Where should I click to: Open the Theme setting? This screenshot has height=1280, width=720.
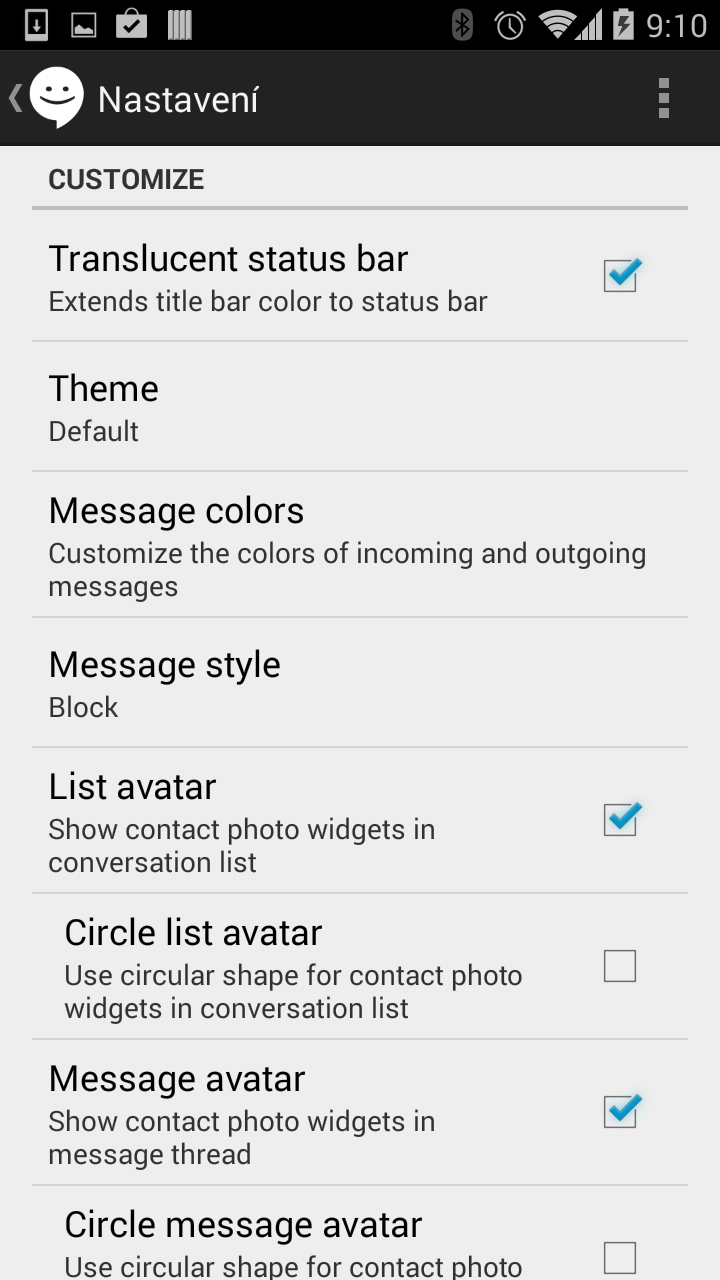tap(360, 407)
